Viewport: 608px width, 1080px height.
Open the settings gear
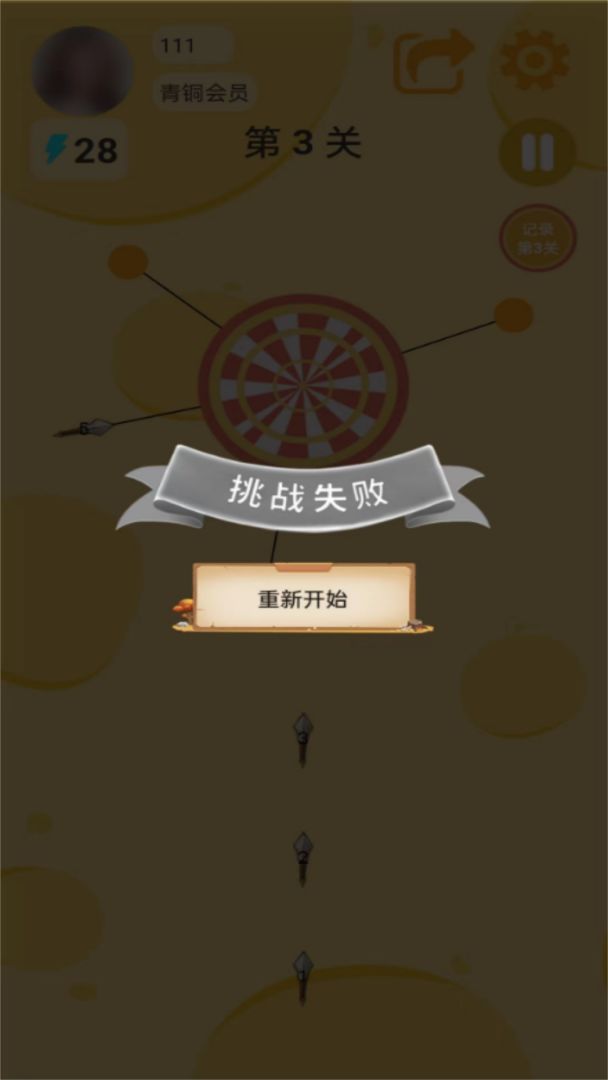pyautogui.click(x=535, y=61)
